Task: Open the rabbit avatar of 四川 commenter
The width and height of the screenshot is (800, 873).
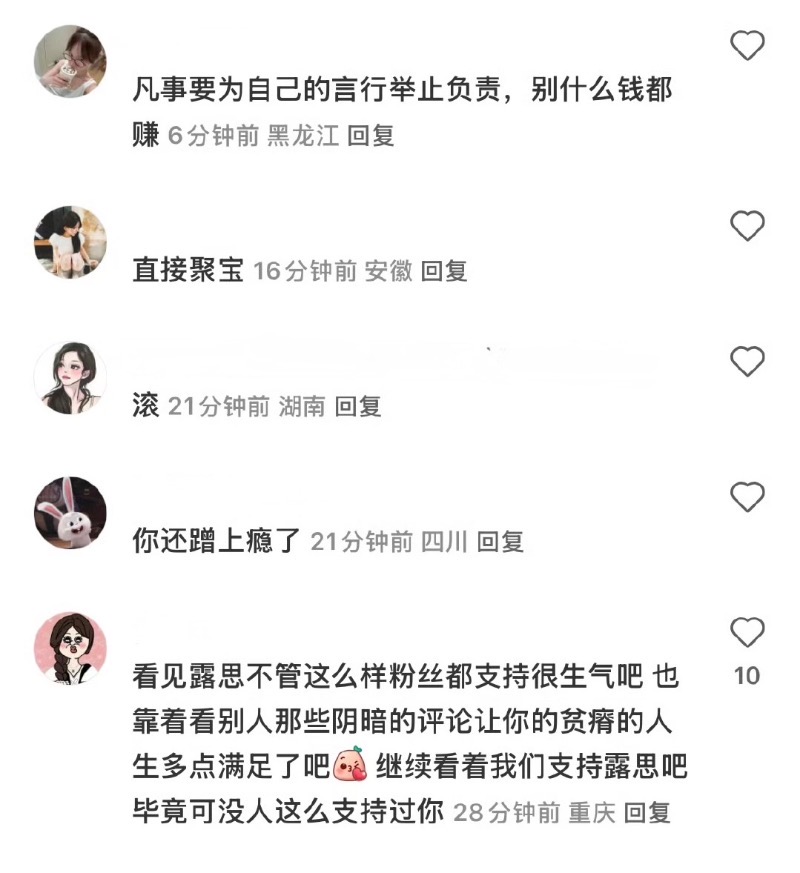Action: pyautogui.click(x=70, y=512)
